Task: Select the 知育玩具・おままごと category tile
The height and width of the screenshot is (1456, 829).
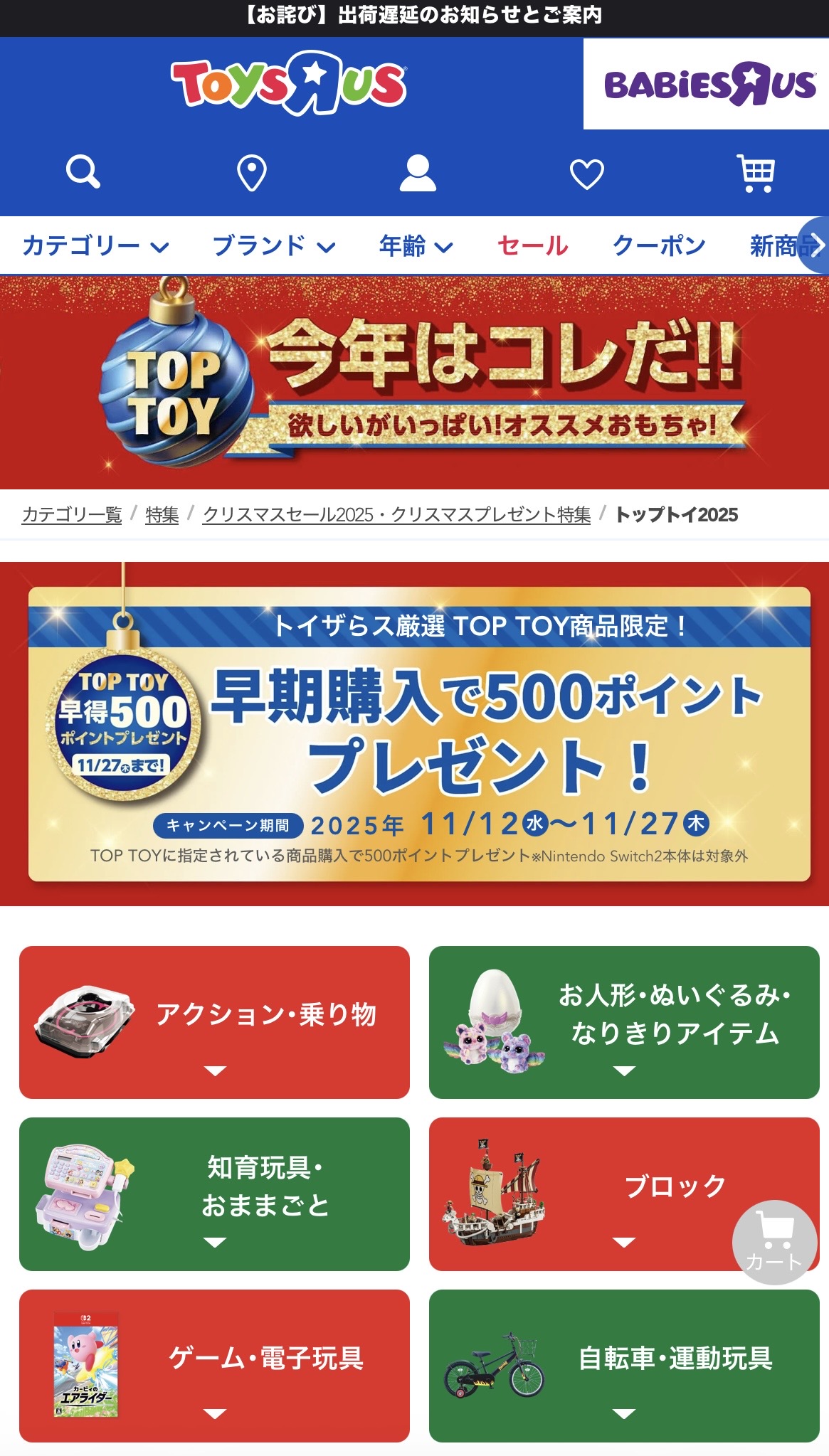Action: (x=214, y=1194)
